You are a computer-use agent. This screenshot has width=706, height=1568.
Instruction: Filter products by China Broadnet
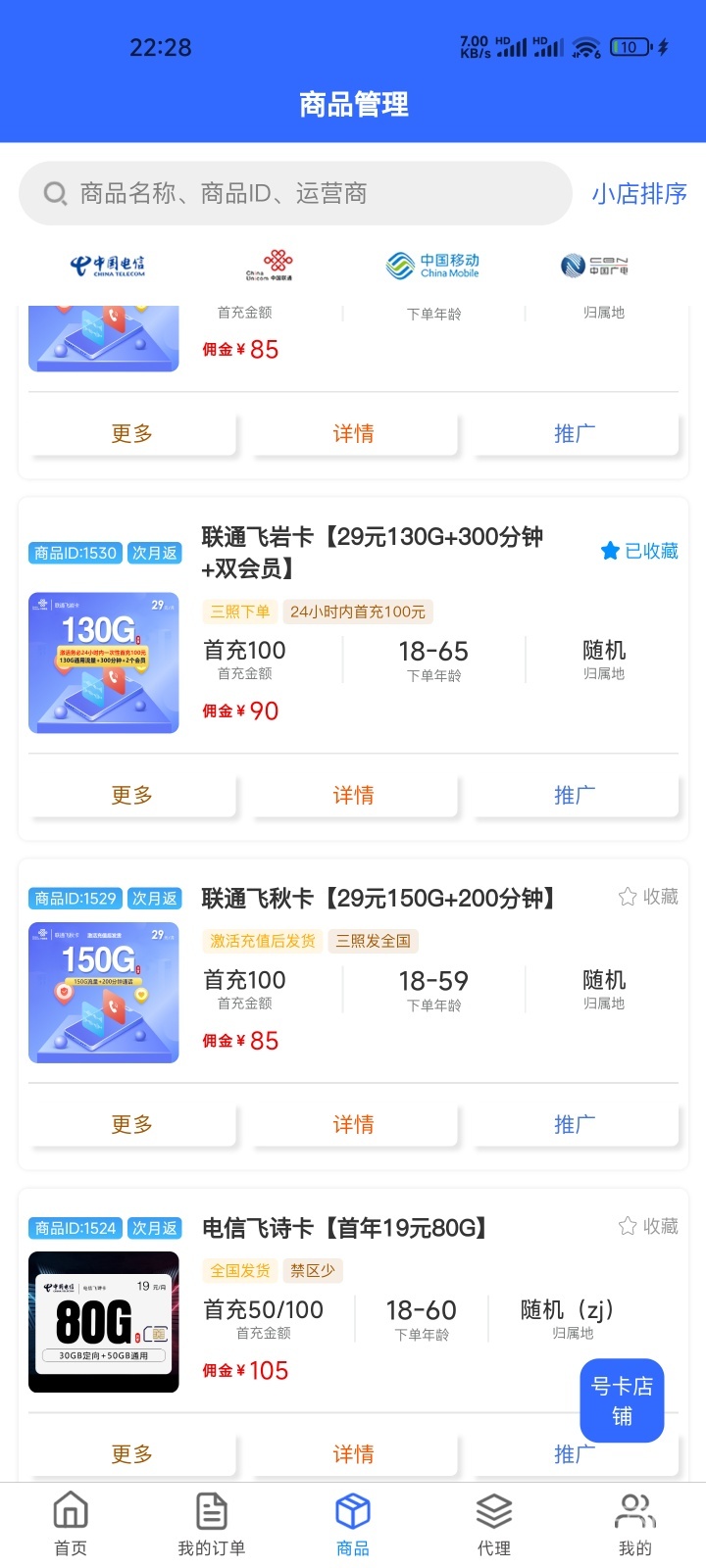click(x=594, y=265)
